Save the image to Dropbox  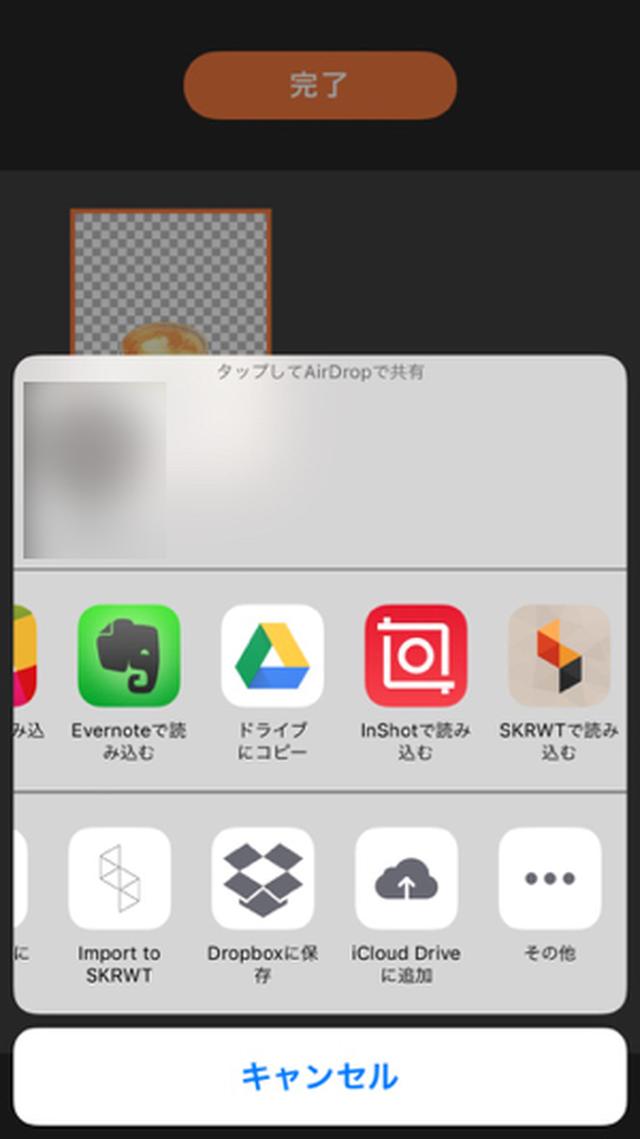pyautogui.click(x=263, y=878)
